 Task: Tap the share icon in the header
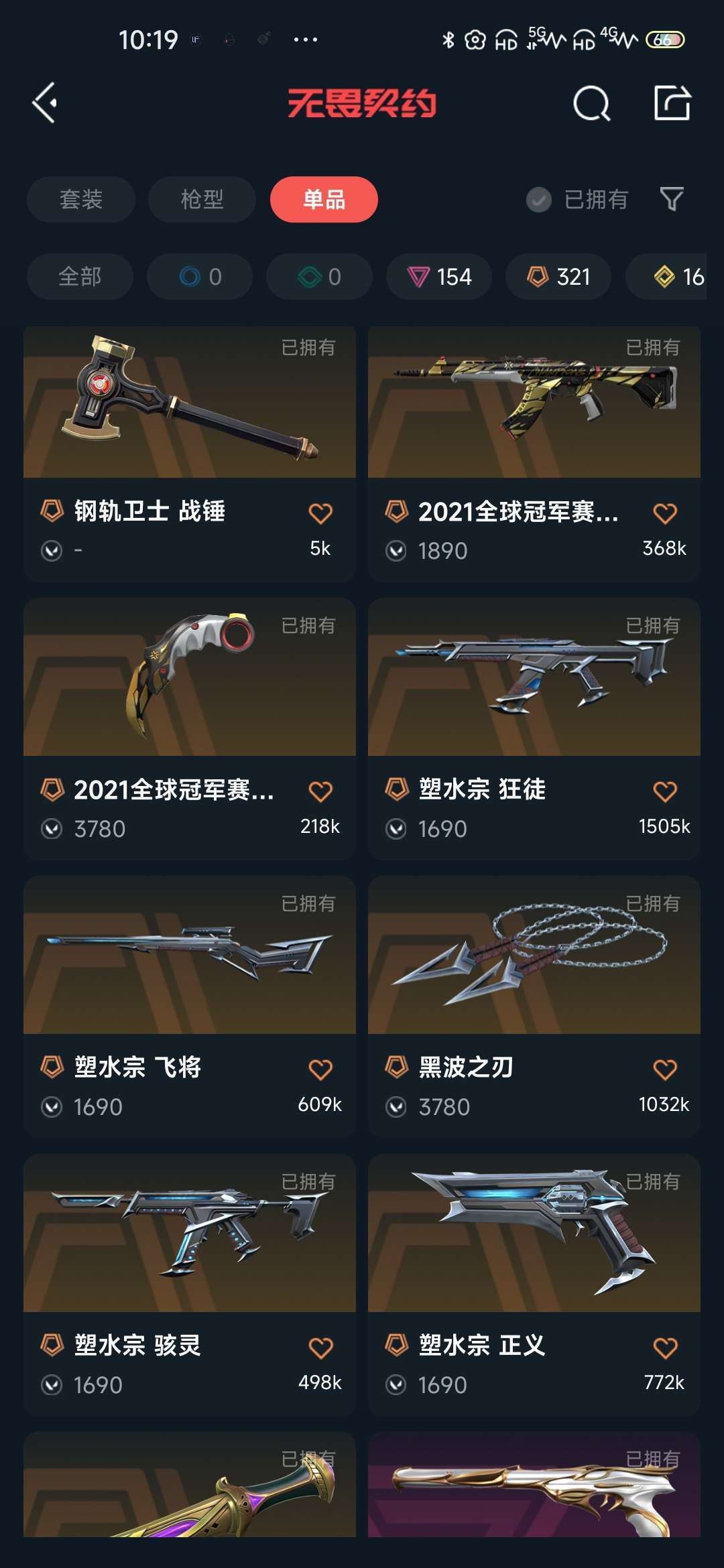pos(672,103)
